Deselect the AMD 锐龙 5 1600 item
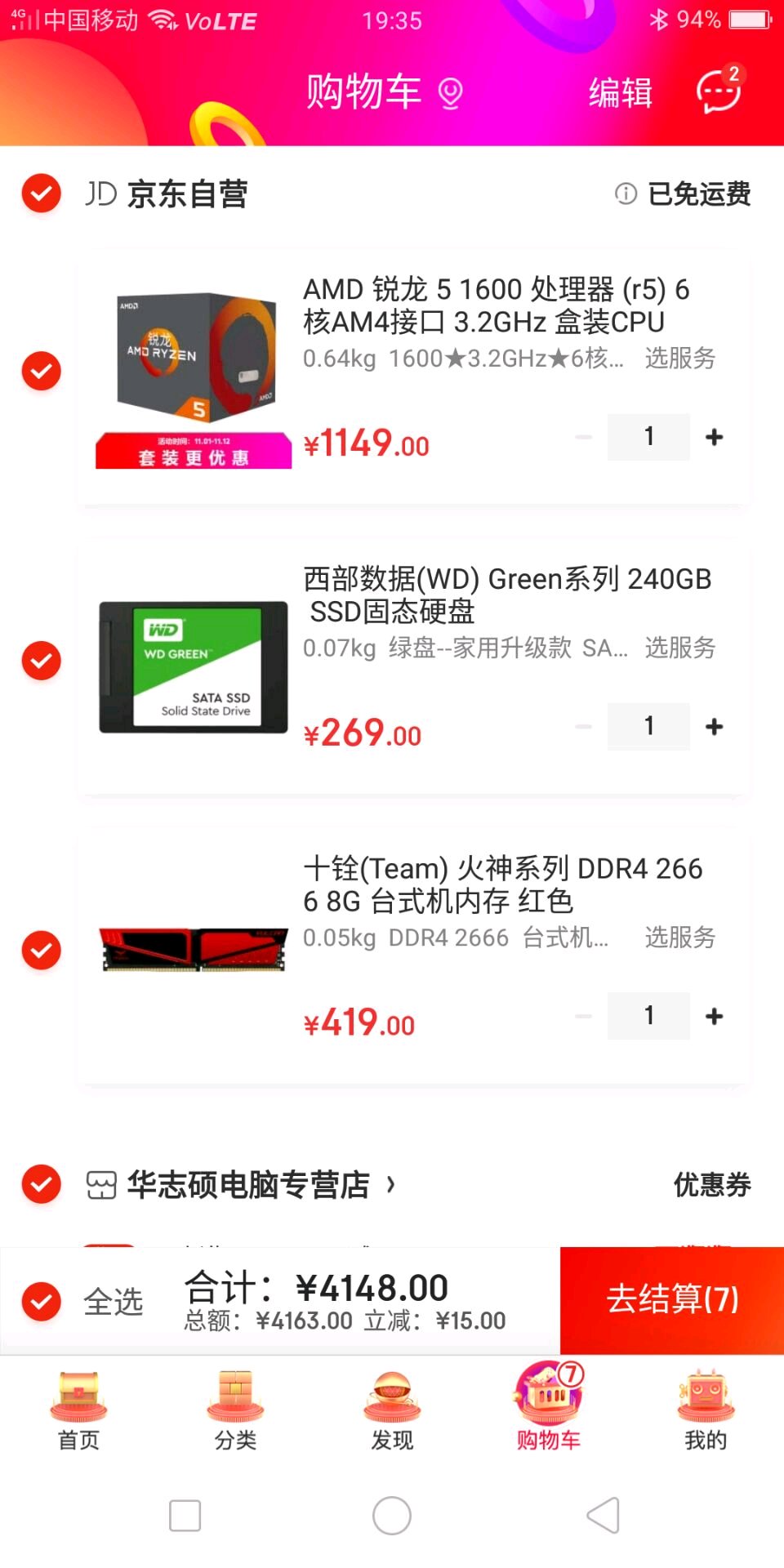Image resolution: width=784 pixels, height=1568 pixels. (x=42, y=371)
